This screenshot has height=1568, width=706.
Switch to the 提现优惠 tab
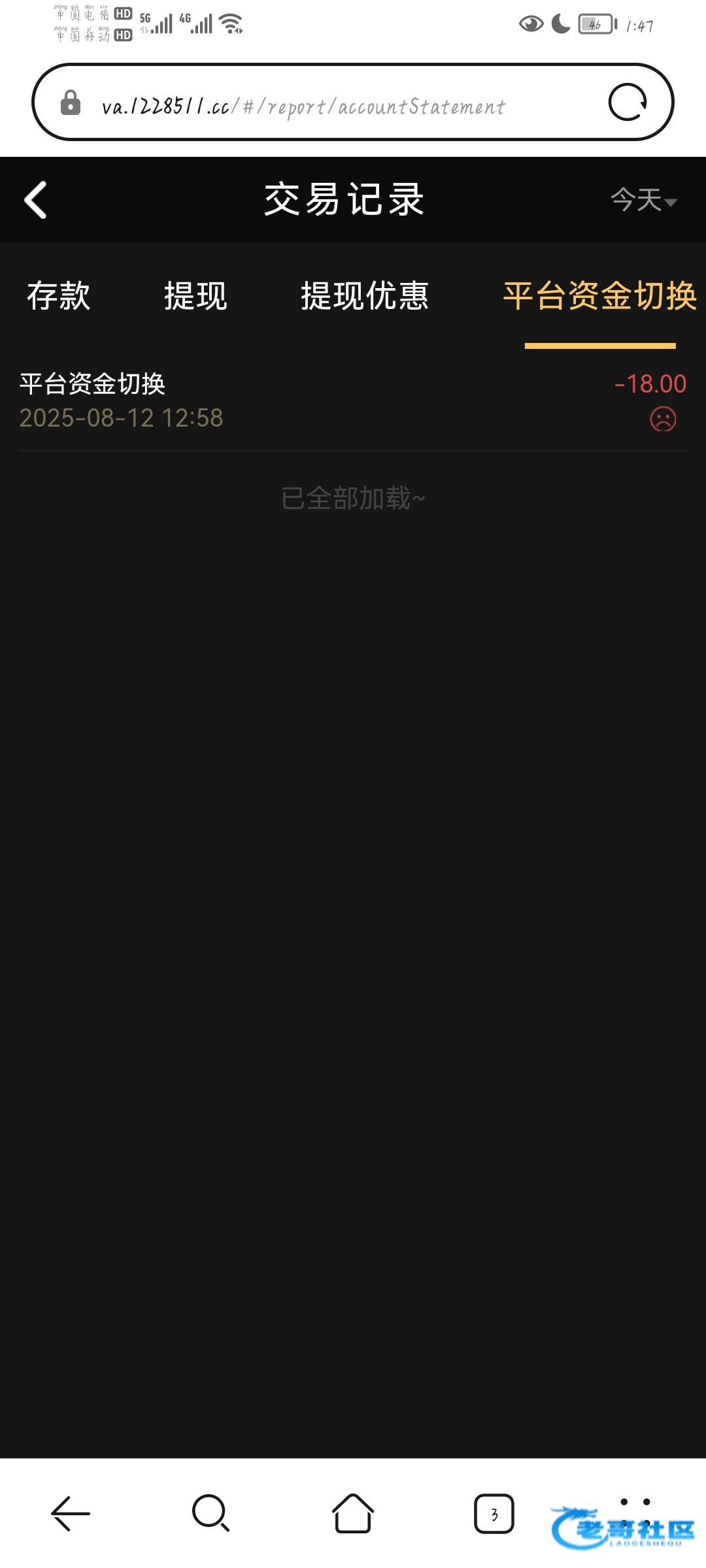tap(365, 296)
